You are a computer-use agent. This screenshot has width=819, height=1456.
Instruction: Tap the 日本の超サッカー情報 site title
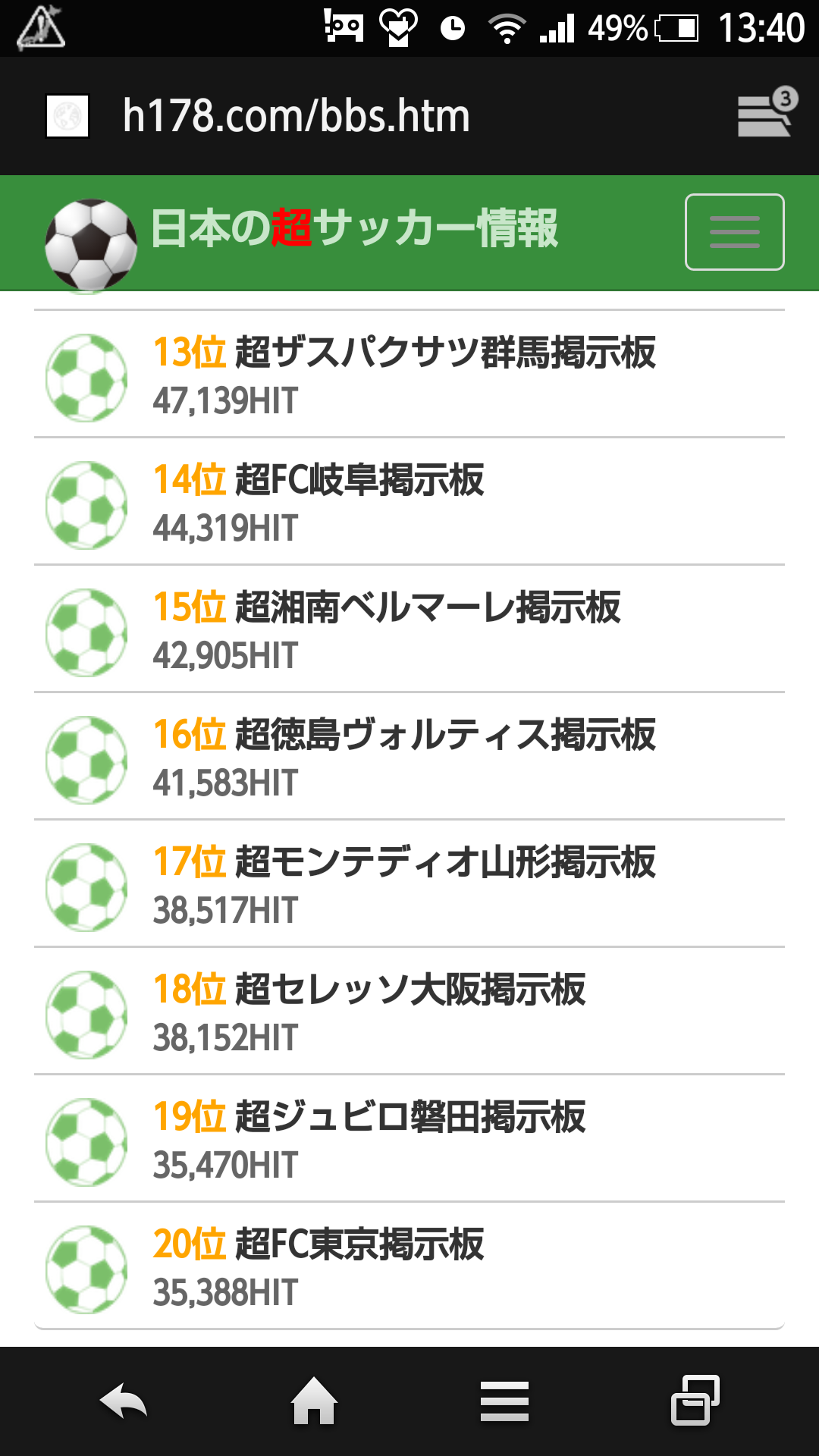point(353,229)
